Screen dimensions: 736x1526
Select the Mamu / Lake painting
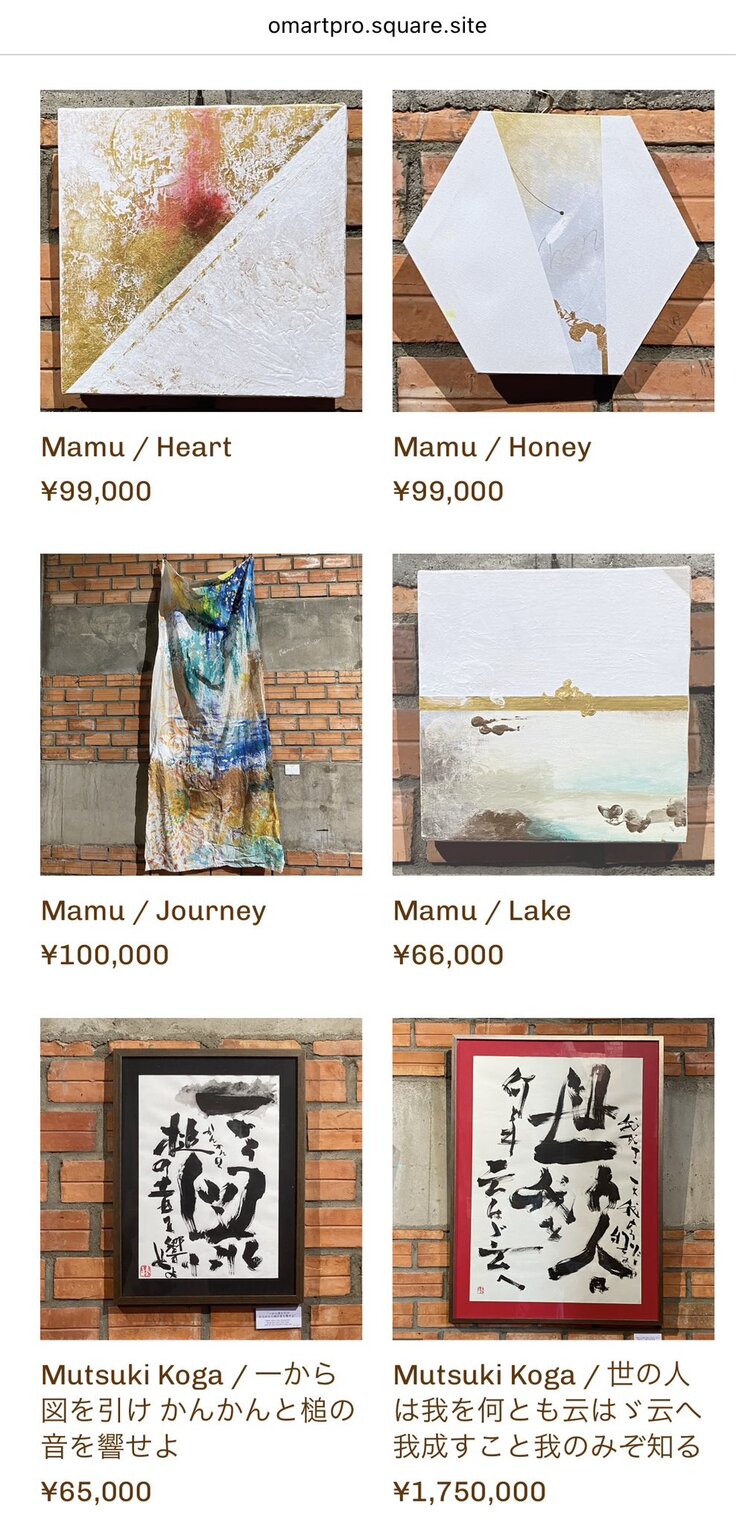tap(553, 714)
